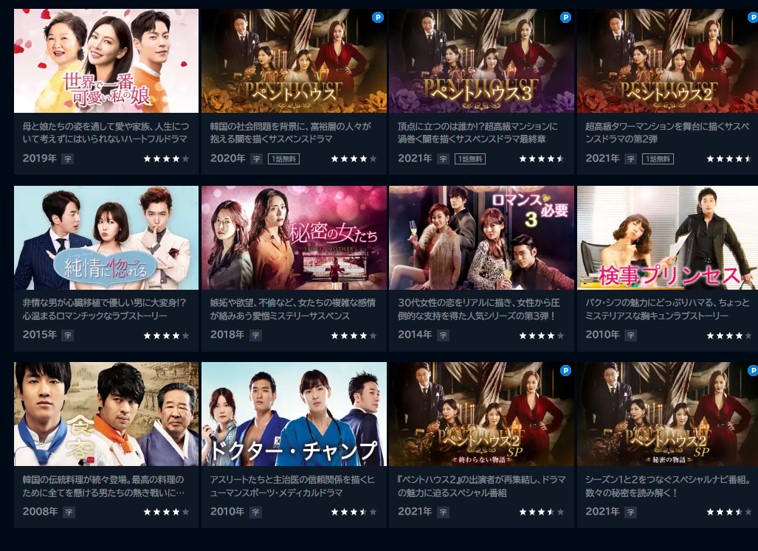Open 純情に惚れる romance drama
This screenshot has width=758, height=551.
(106, 238)
